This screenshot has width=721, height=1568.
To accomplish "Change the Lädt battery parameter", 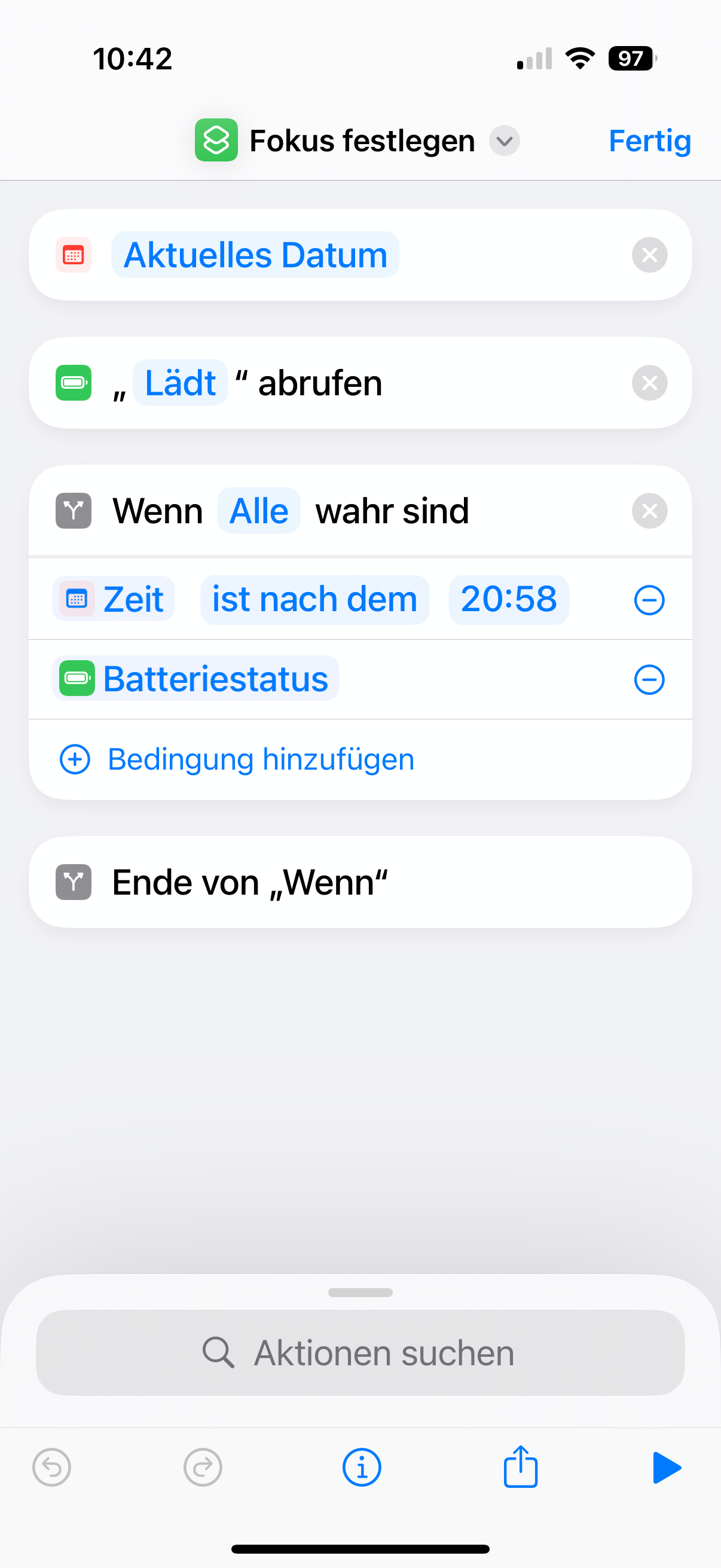I will pyautogui.click(x=180, y=383).
